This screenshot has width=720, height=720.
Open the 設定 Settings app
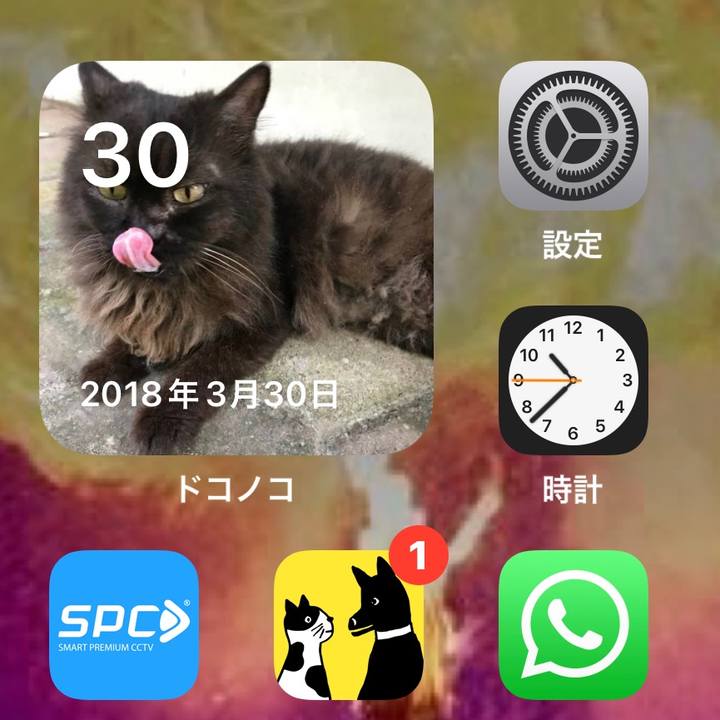573,135
